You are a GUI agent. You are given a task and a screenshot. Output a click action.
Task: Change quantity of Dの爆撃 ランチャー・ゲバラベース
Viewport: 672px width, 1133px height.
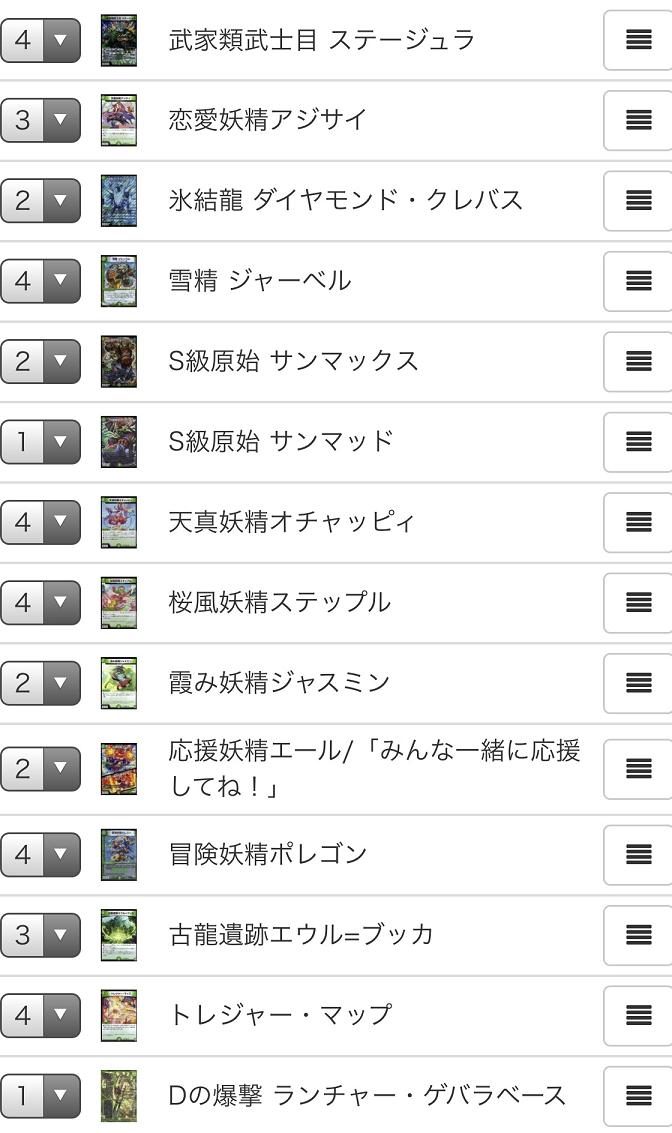(40, 1095)
